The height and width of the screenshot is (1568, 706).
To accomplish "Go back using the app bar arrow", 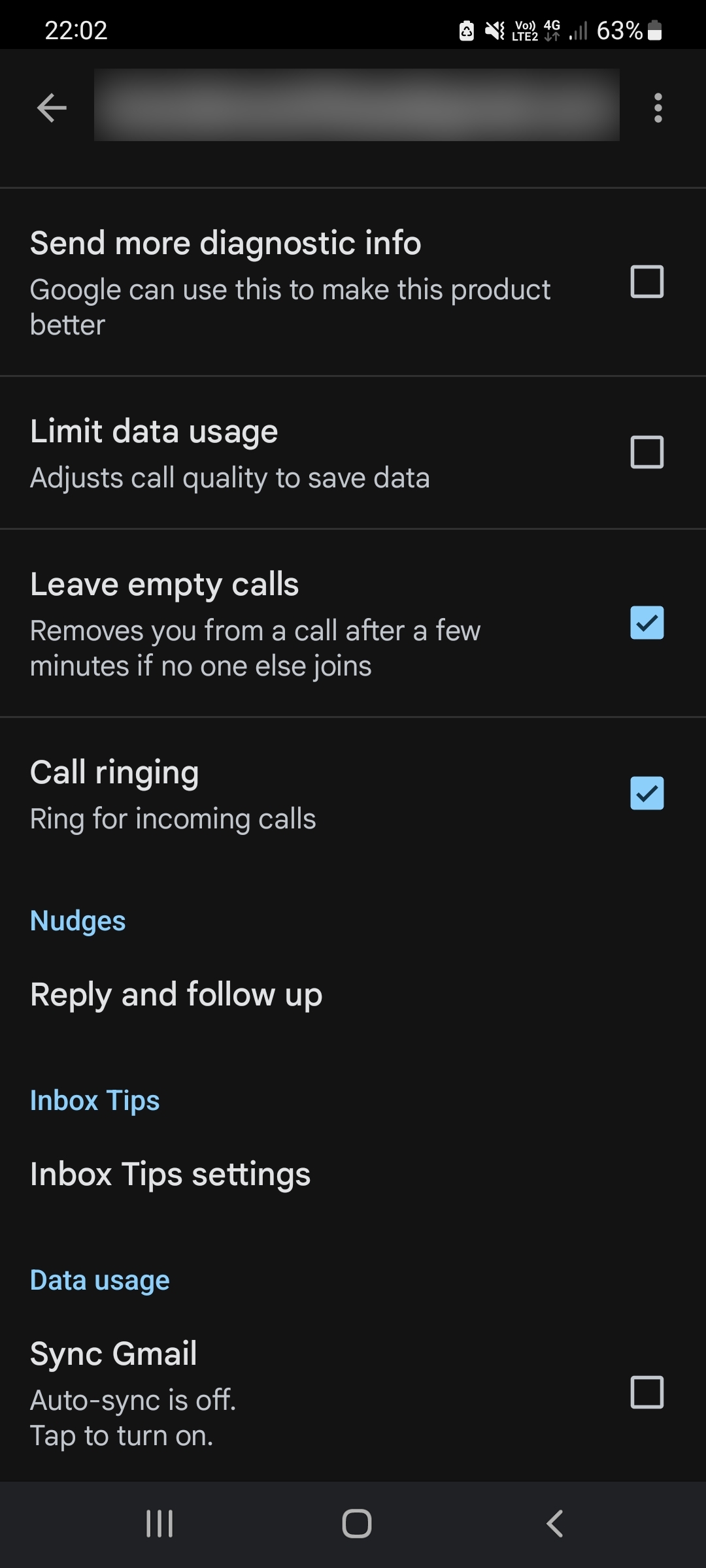I will point(52,108).
